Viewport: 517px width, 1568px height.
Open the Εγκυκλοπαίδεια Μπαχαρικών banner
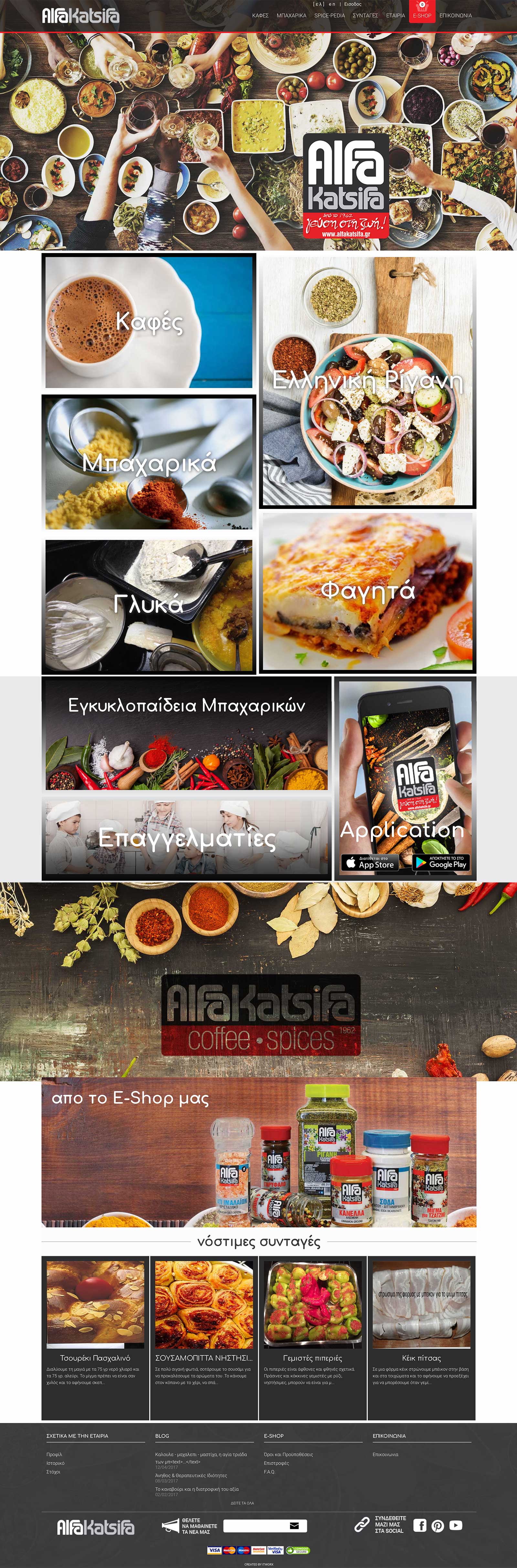186,734
